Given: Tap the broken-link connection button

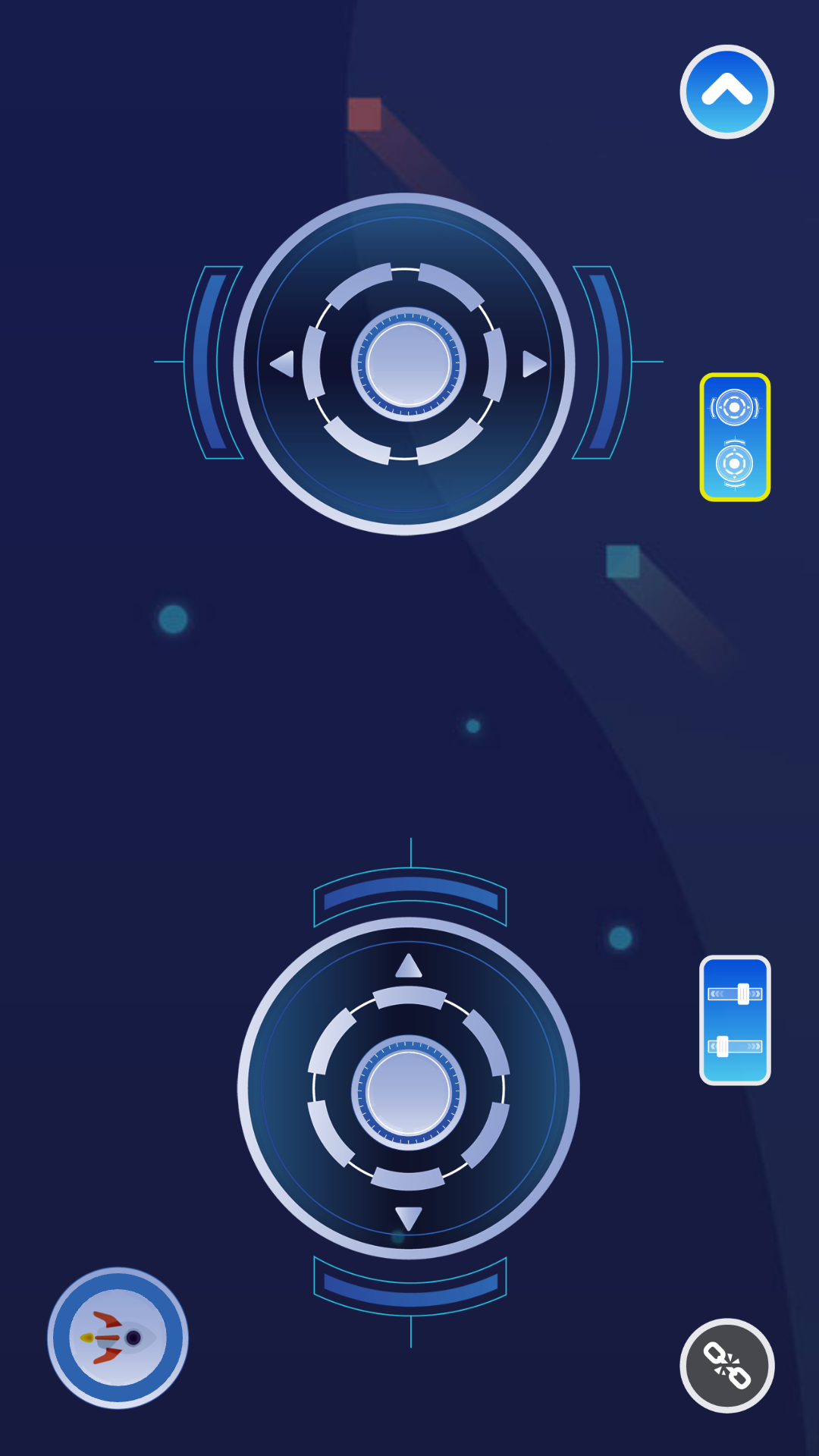Looking at the screenshot, I should [726, 1365].
